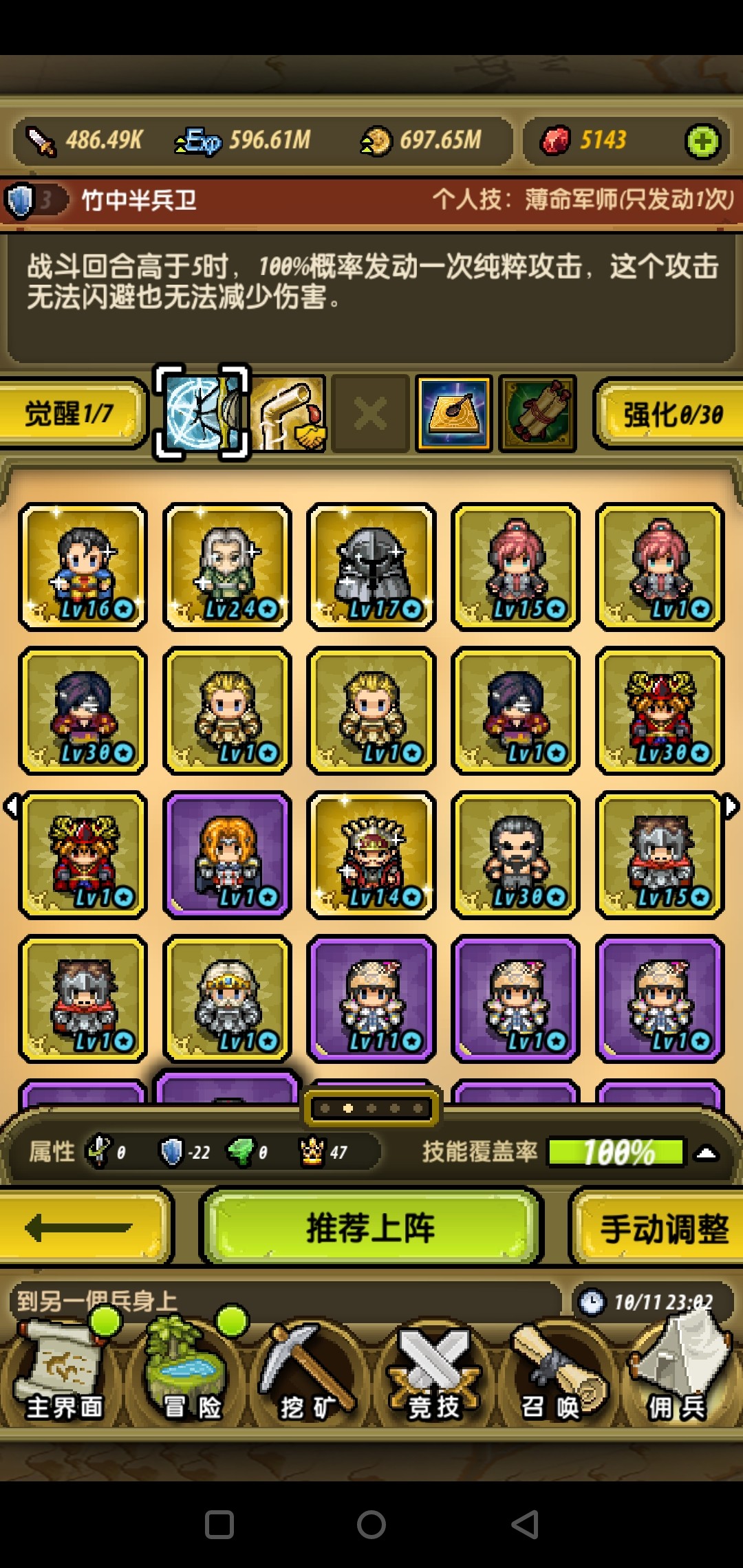Switch to the 召唤 summon tab
Image resolution: width=743 pixels, height=1568 pixels.
[554, 1375]
